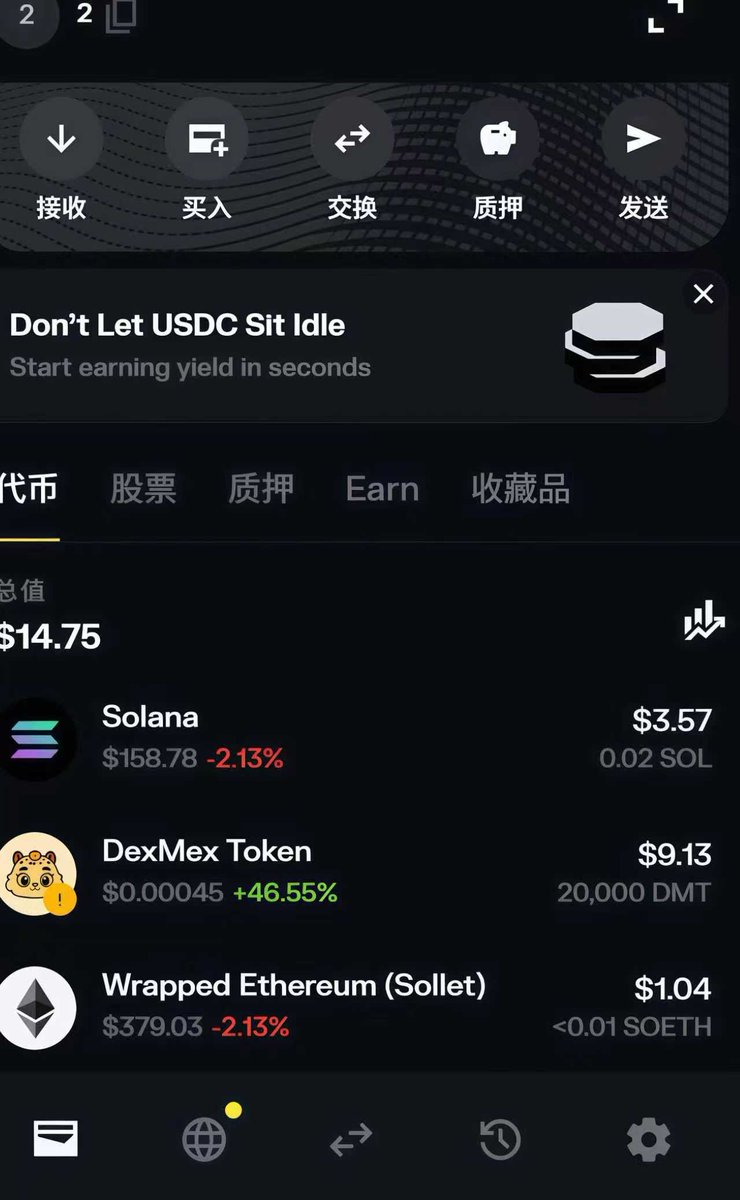Switch to the 质押 tab
This screenshot has height=1200, width=740.
point(261,489)
